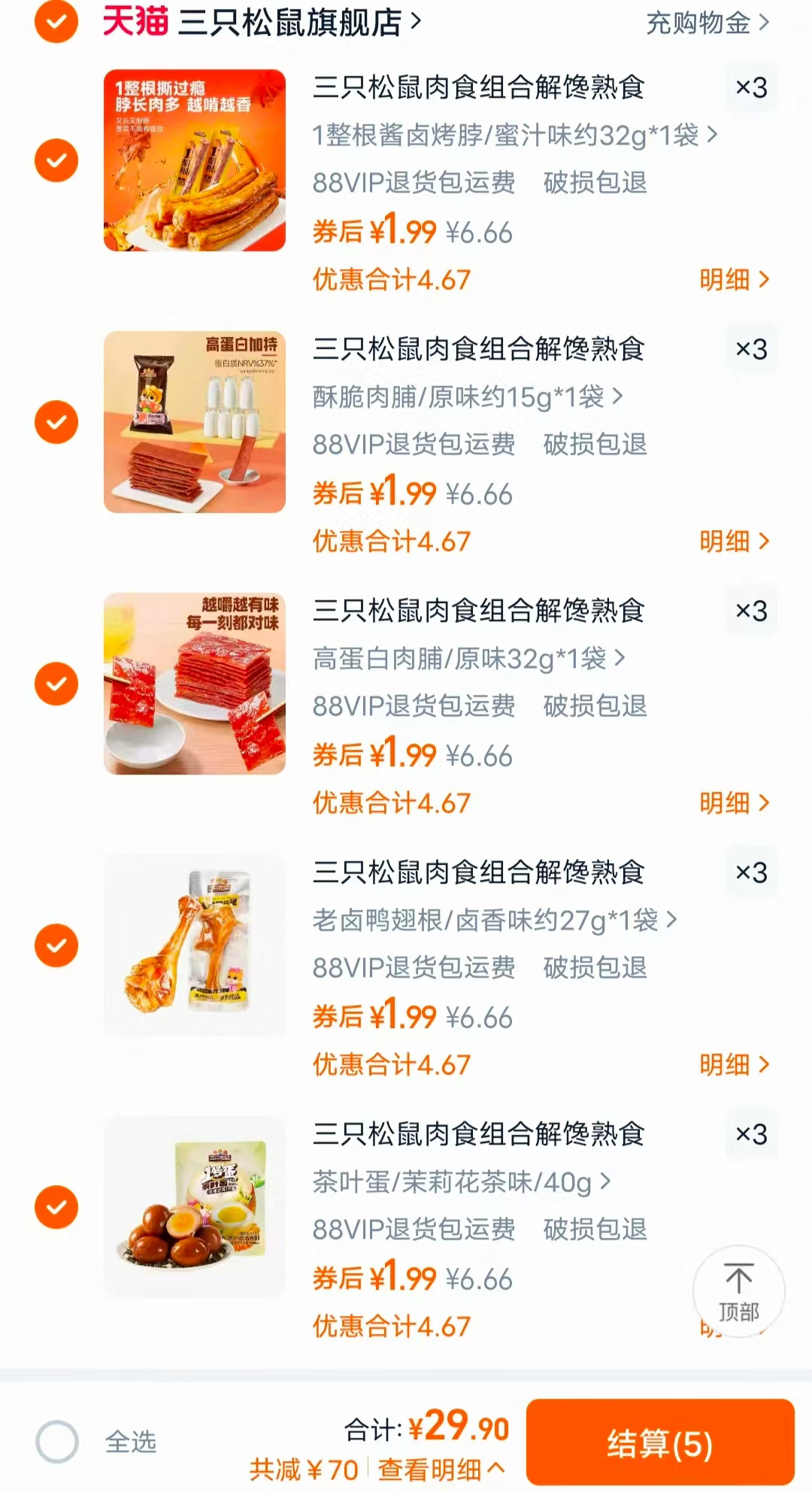Tap the 茶叶蛋 product image

pyautogui.click(x=195, y=1207)
